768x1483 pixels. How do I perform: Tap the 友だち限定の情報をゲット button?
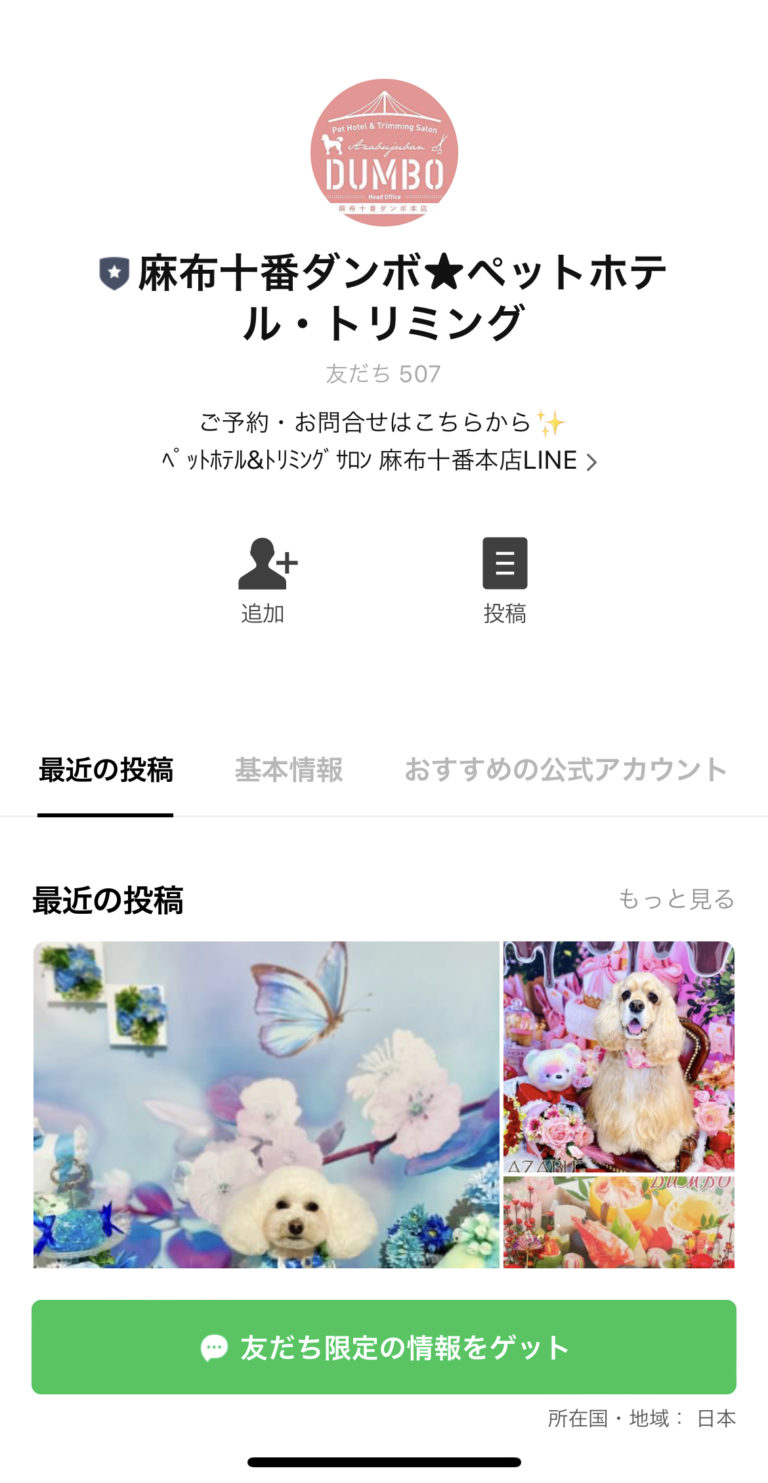pyautogui.click(x=384, y=1347)
